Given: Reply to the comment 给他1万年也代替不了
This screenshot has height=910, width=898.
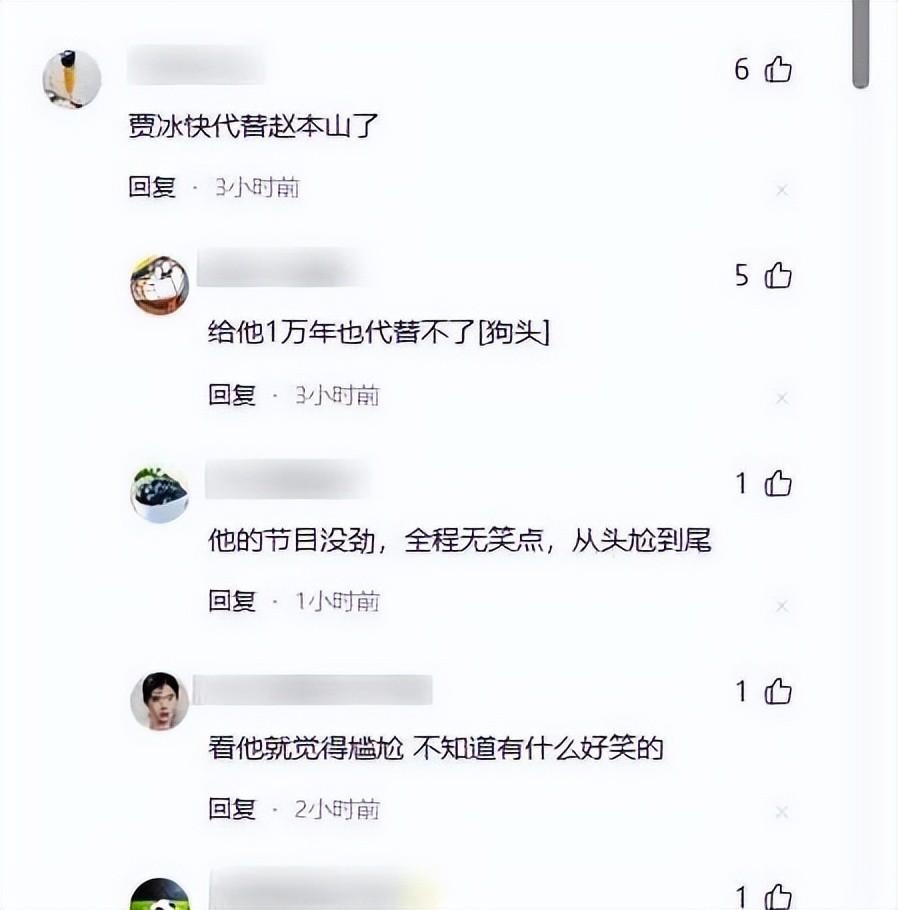Looking at the screenshot, I should coord(232,395).
